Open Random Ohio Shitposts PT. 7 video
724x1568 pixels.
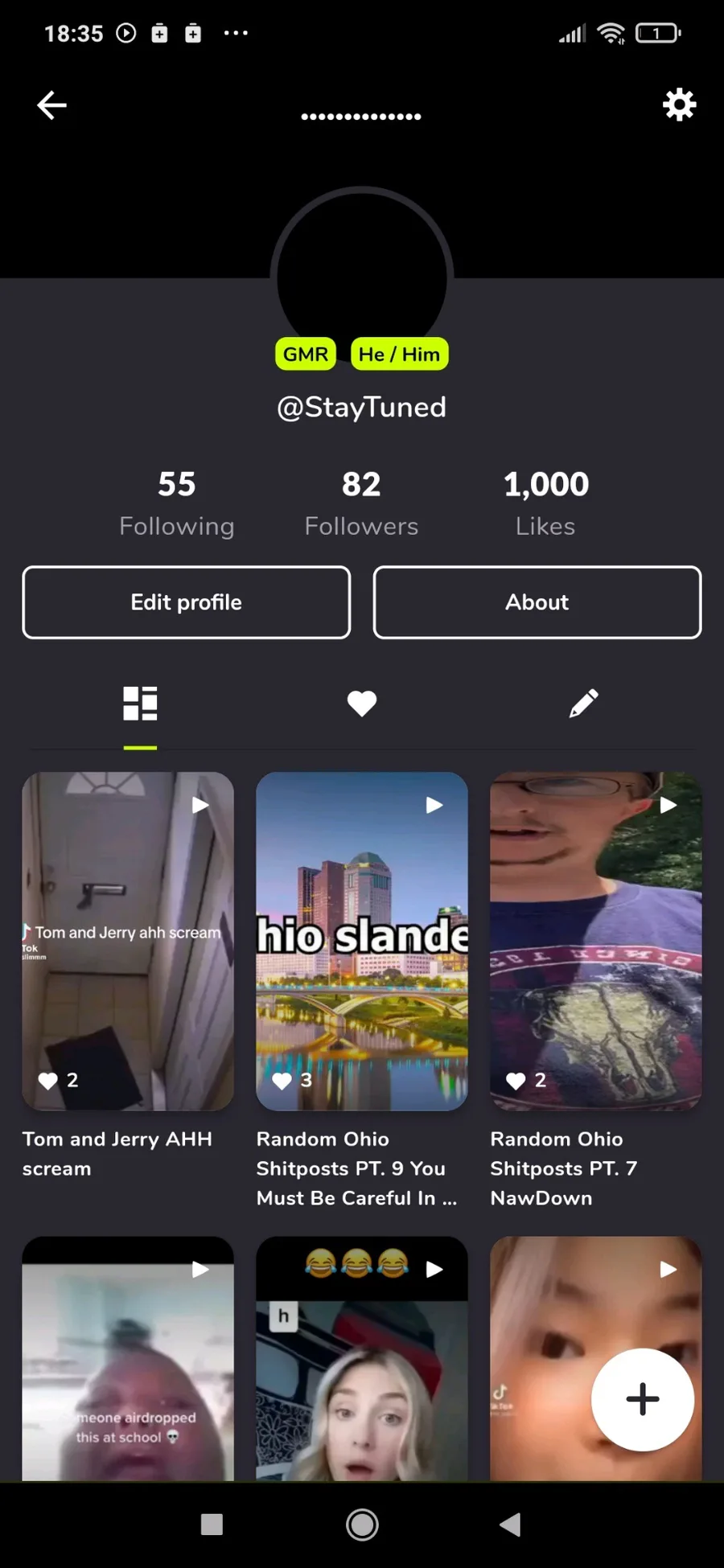click(x=596, y=942)
